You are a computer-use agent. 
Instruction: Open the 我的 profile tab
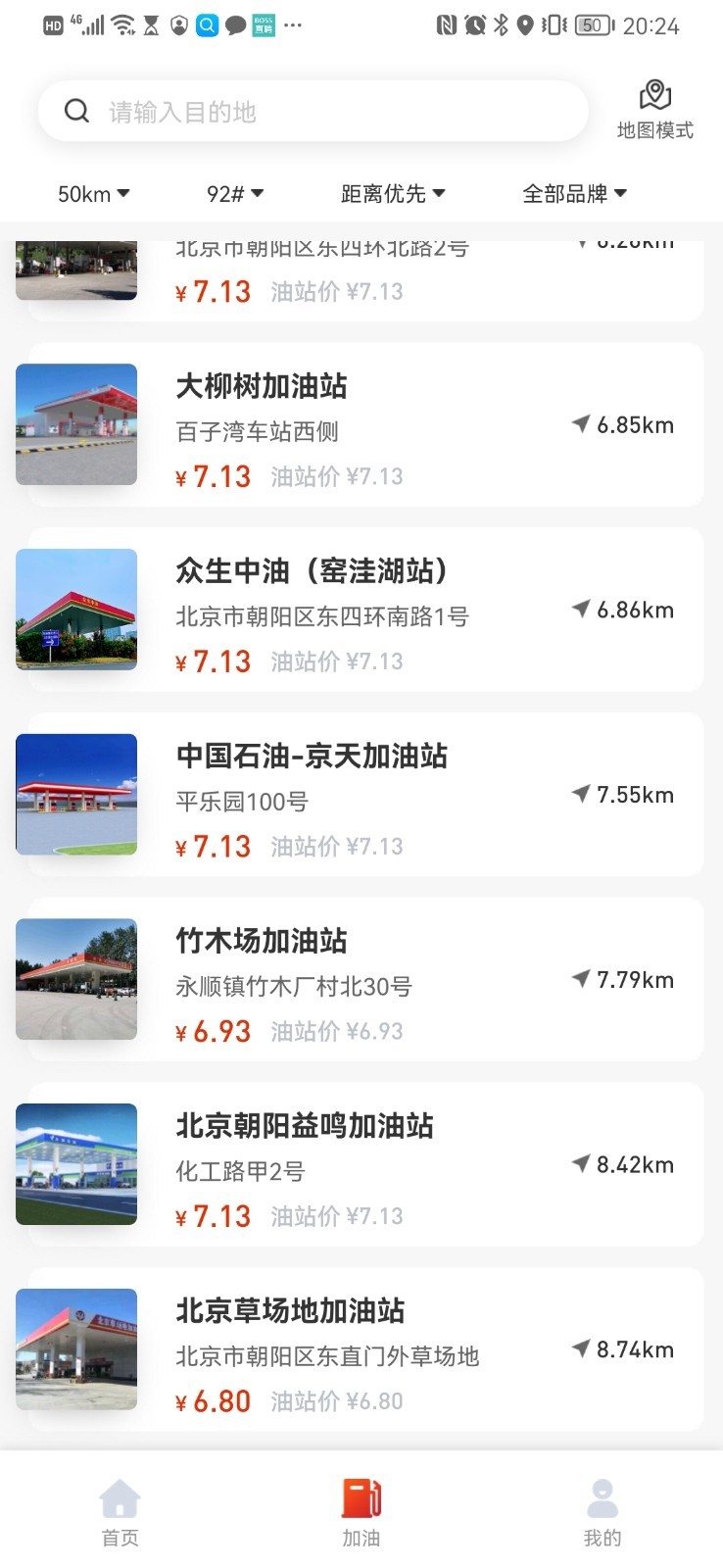(x=602, y=1512)
